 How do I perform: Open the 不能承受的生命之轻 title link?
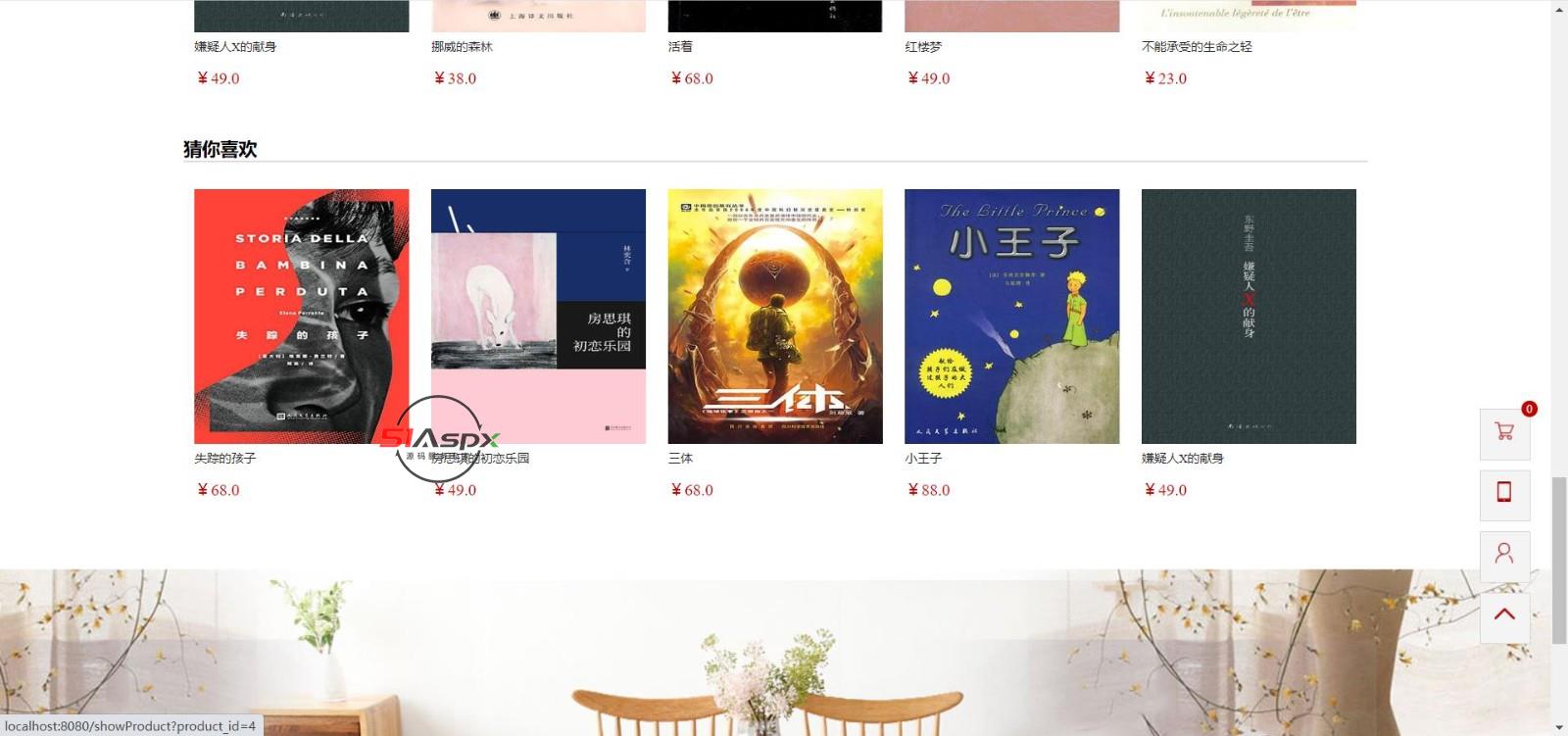pos(1197,47)
